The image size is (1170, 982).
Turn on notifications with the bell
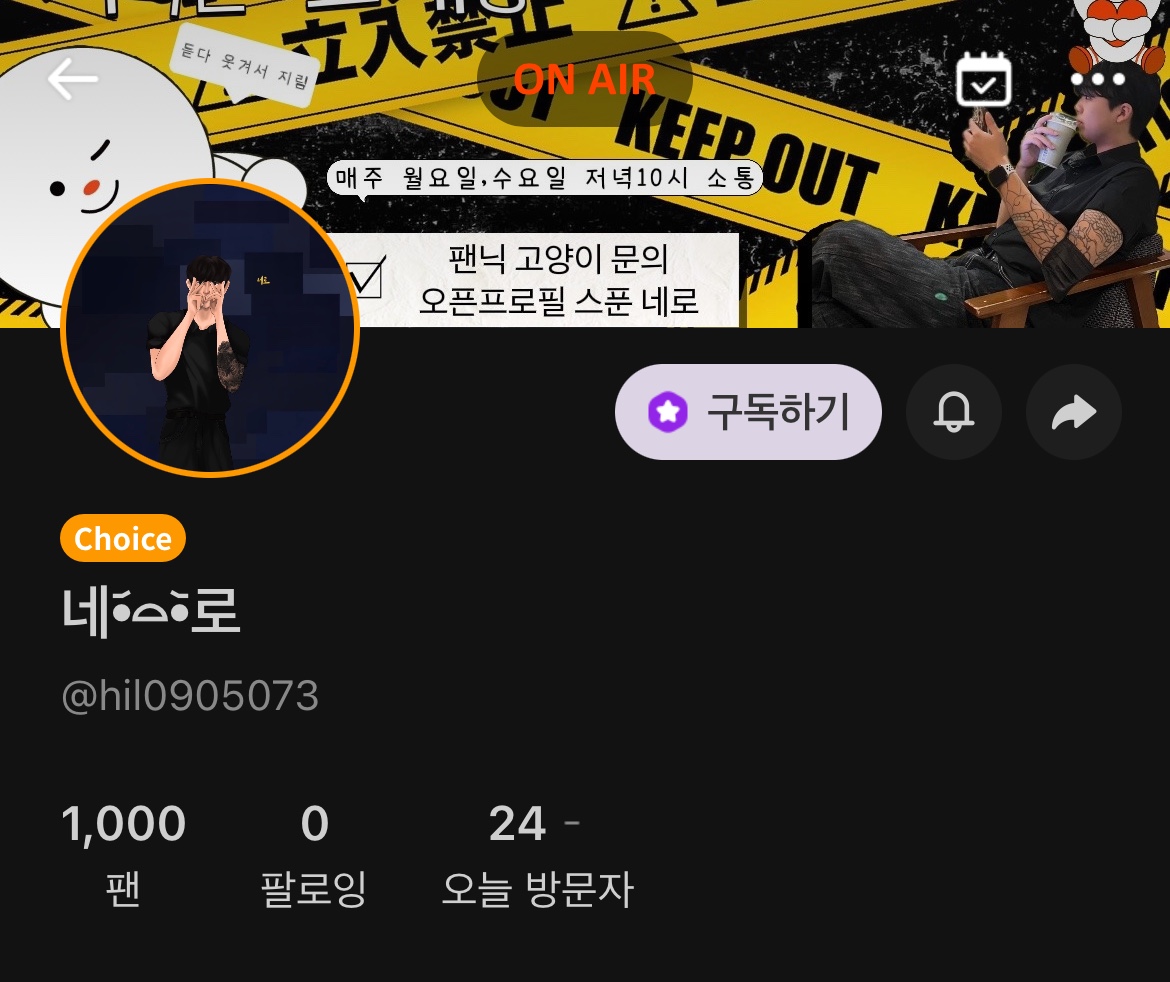point(953,412)
